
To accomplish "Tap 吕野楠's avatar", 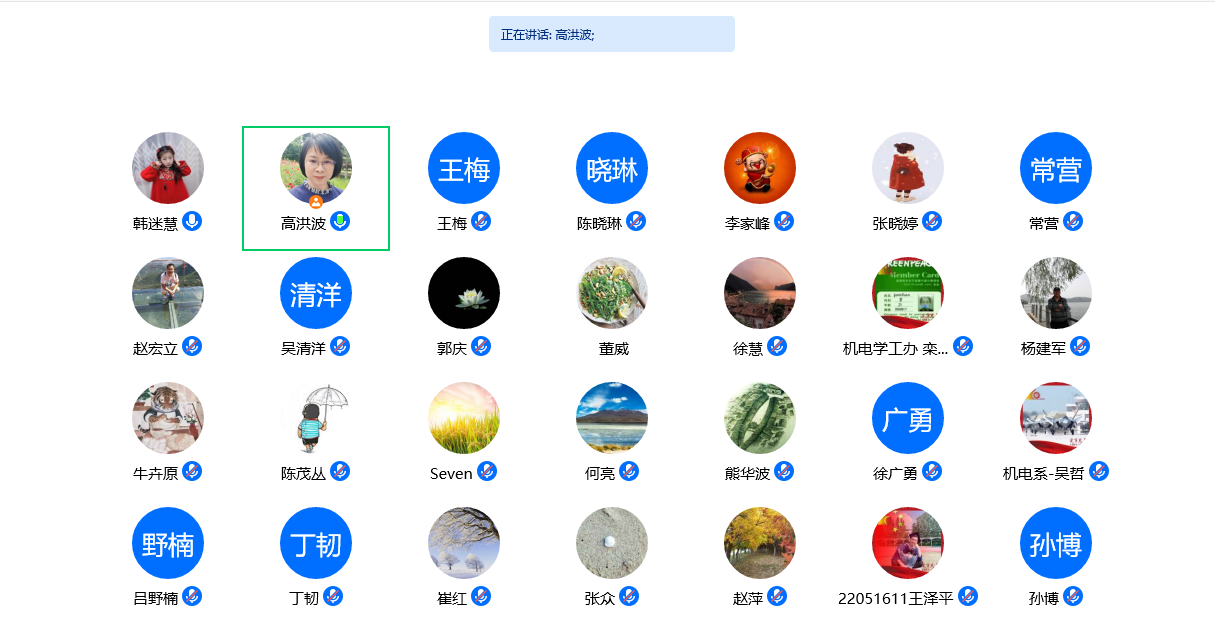I will (x=168, y=543).
